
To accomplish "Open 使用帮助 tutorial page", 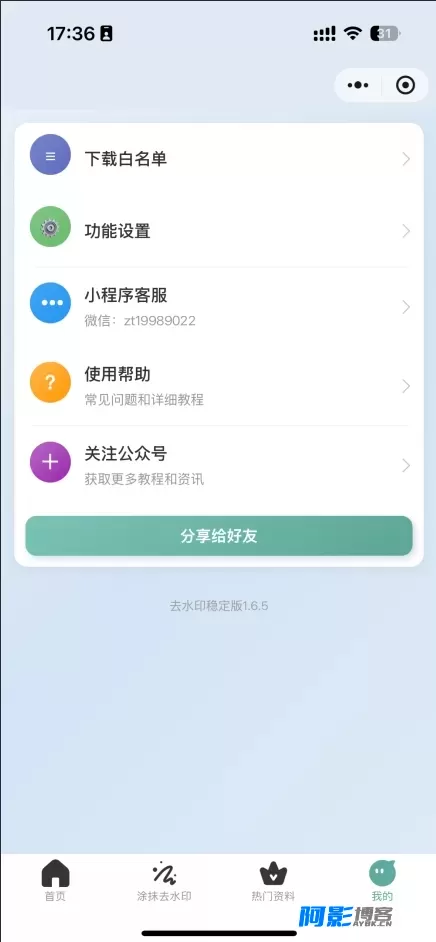I will (x=219, y=384).
